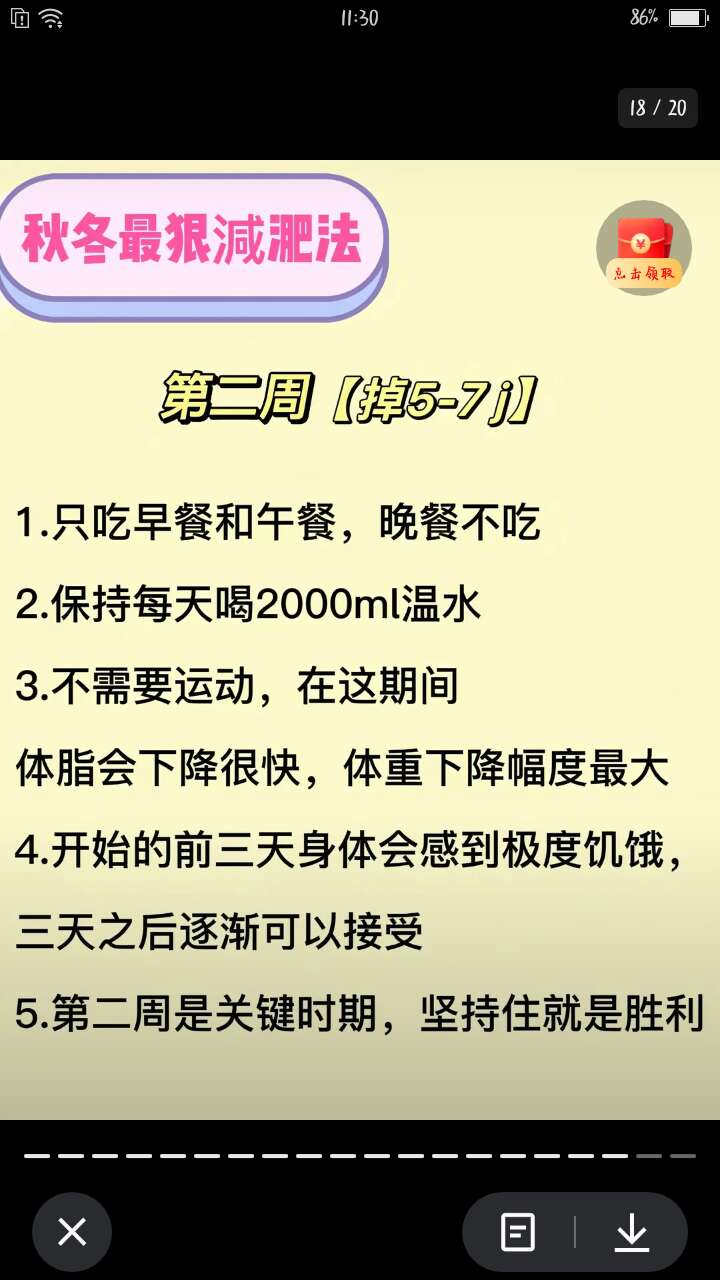Download this image
720x1280 pixels.
632,1232
